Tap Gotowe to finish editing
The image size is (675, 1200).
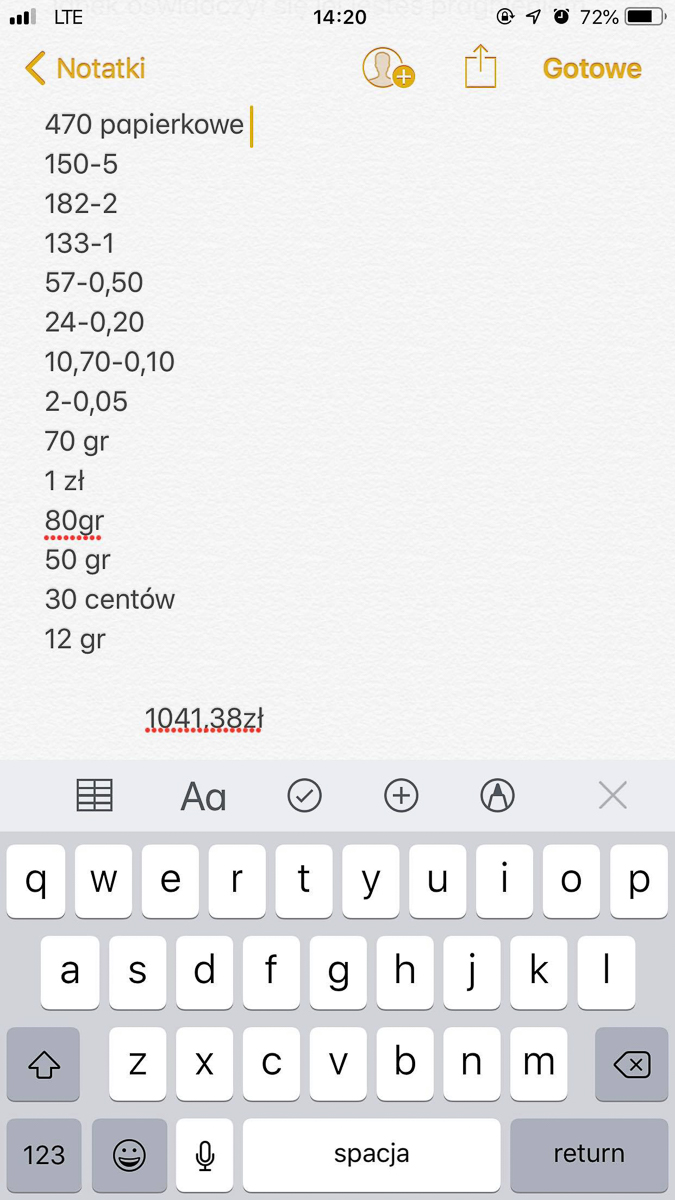tap(592, 69)
